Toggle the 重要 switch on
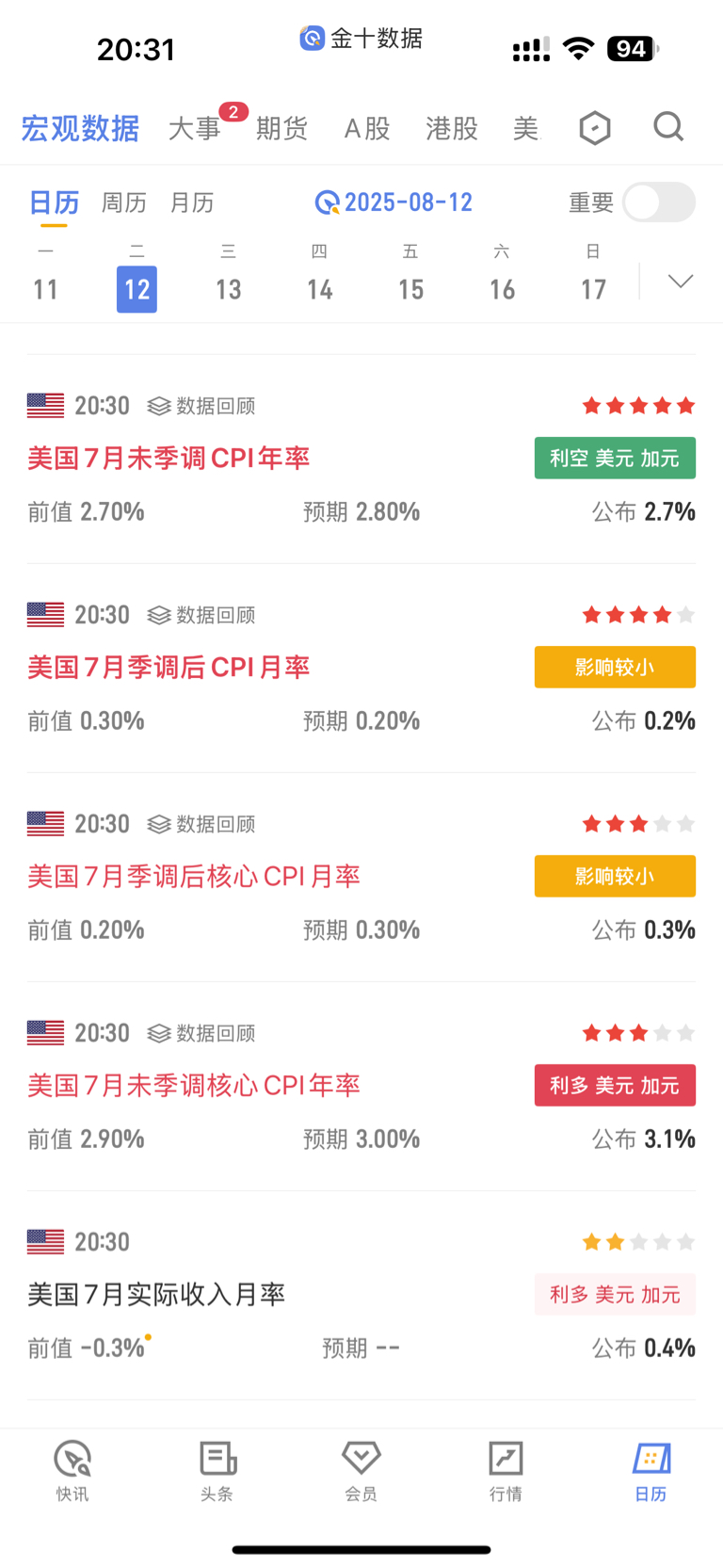The height and width of the screenshot is (1568, 723). coord(659,202)
